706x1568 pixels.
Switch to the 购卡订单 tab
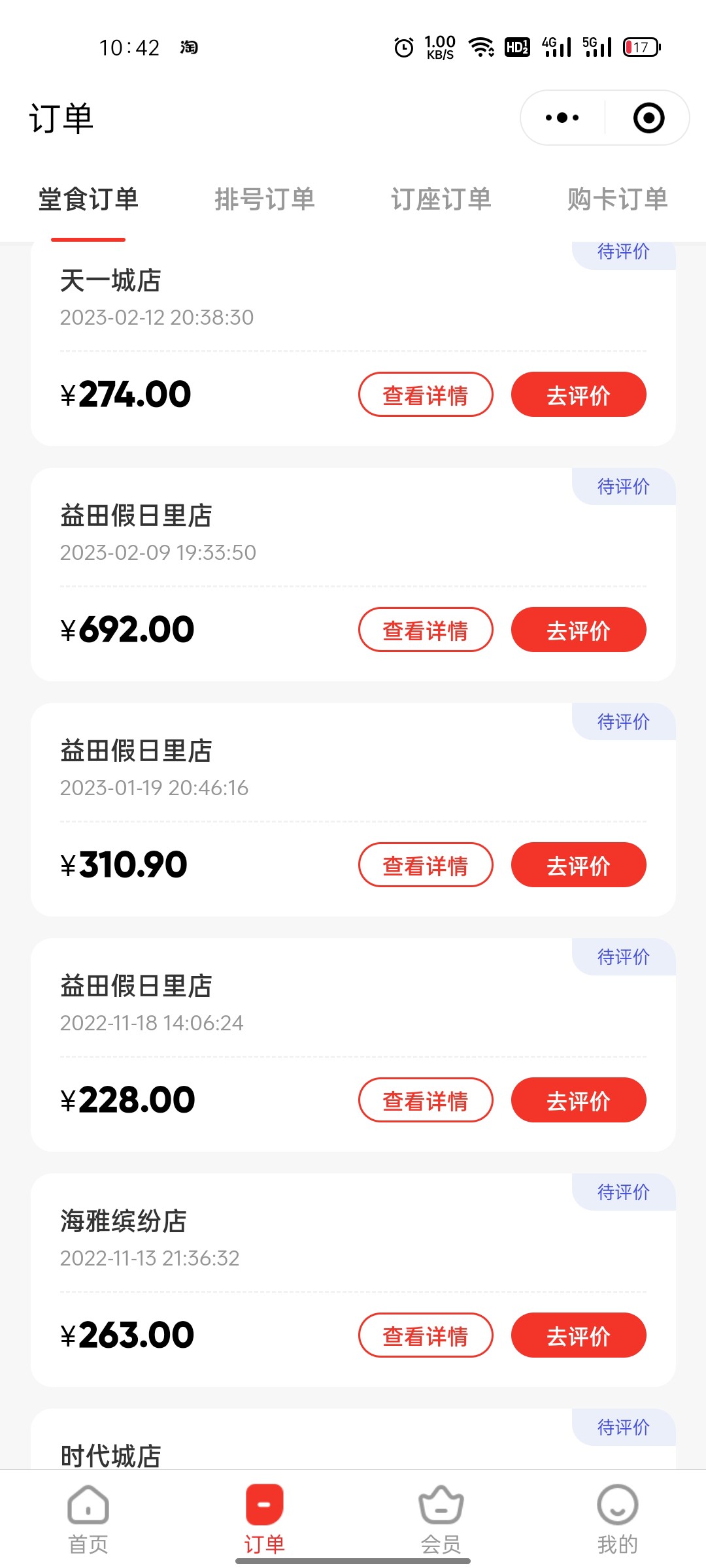[618, 199]
